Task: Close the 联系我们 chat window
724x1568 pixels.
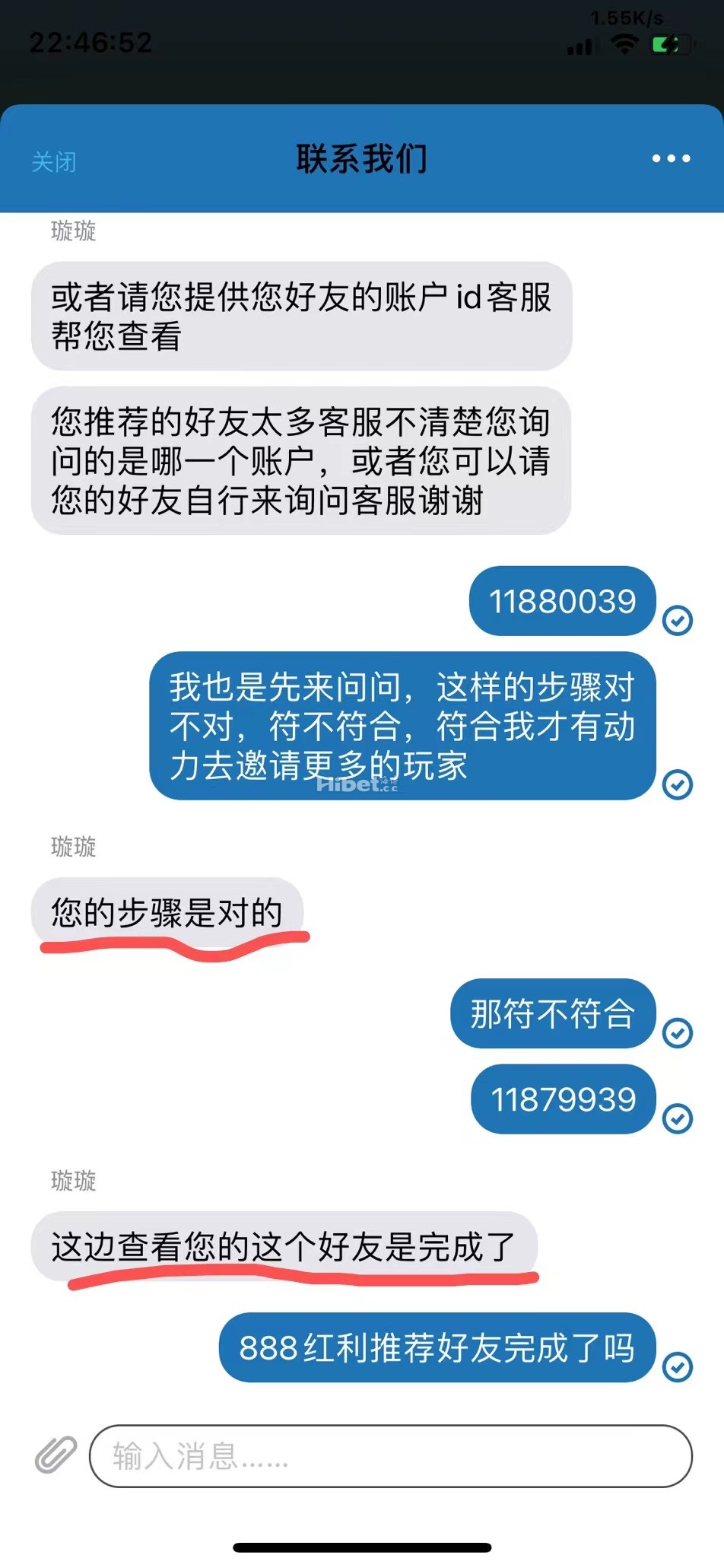Action: pos(54,161)
